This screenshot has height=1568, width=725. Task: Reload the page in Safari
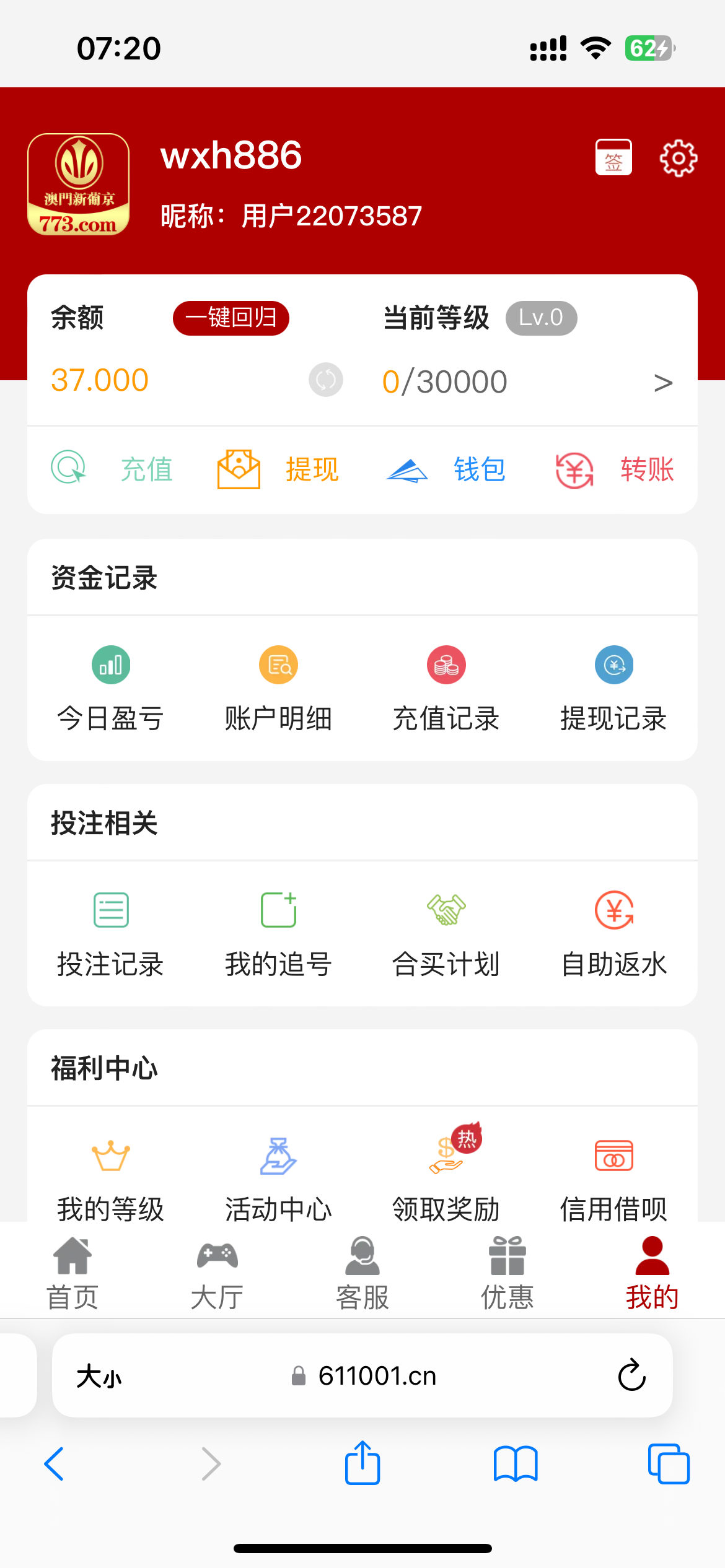coord(631,1375)
